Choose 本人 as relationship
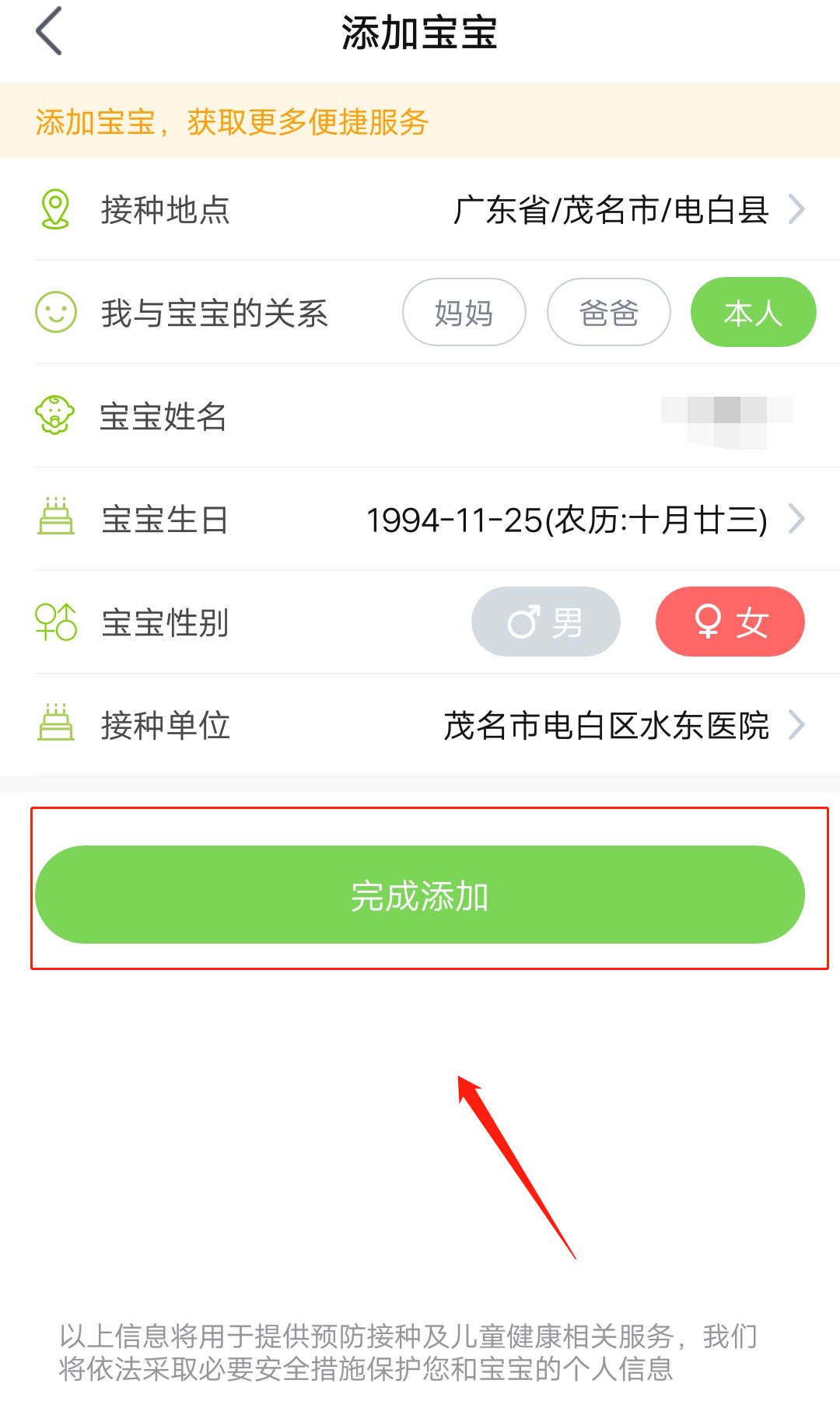The height and width of the screenshot is (1415, 840). [x=753, y=313]
